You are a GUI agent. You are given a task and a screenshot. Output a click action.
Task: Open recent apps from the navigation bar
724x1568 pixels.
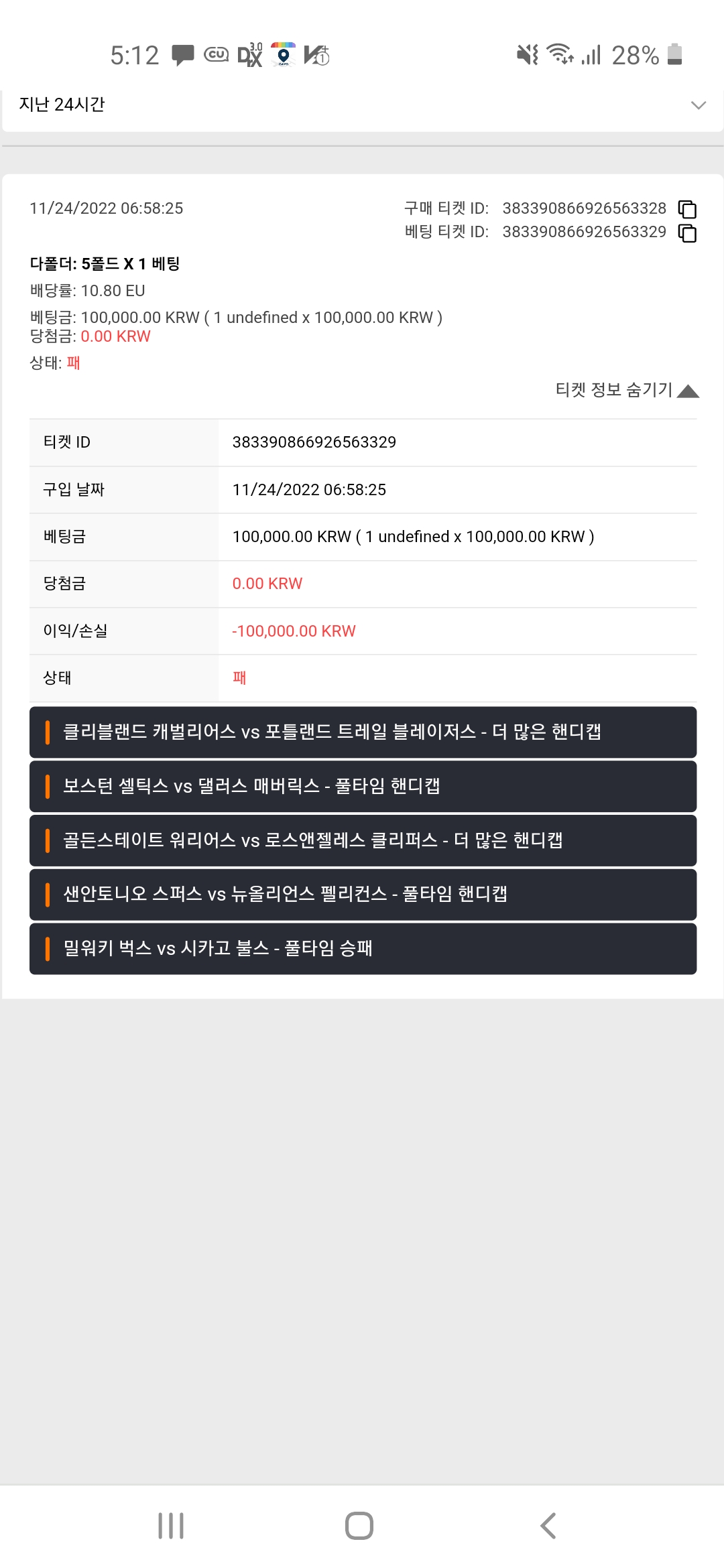(x=171, y=1526)
